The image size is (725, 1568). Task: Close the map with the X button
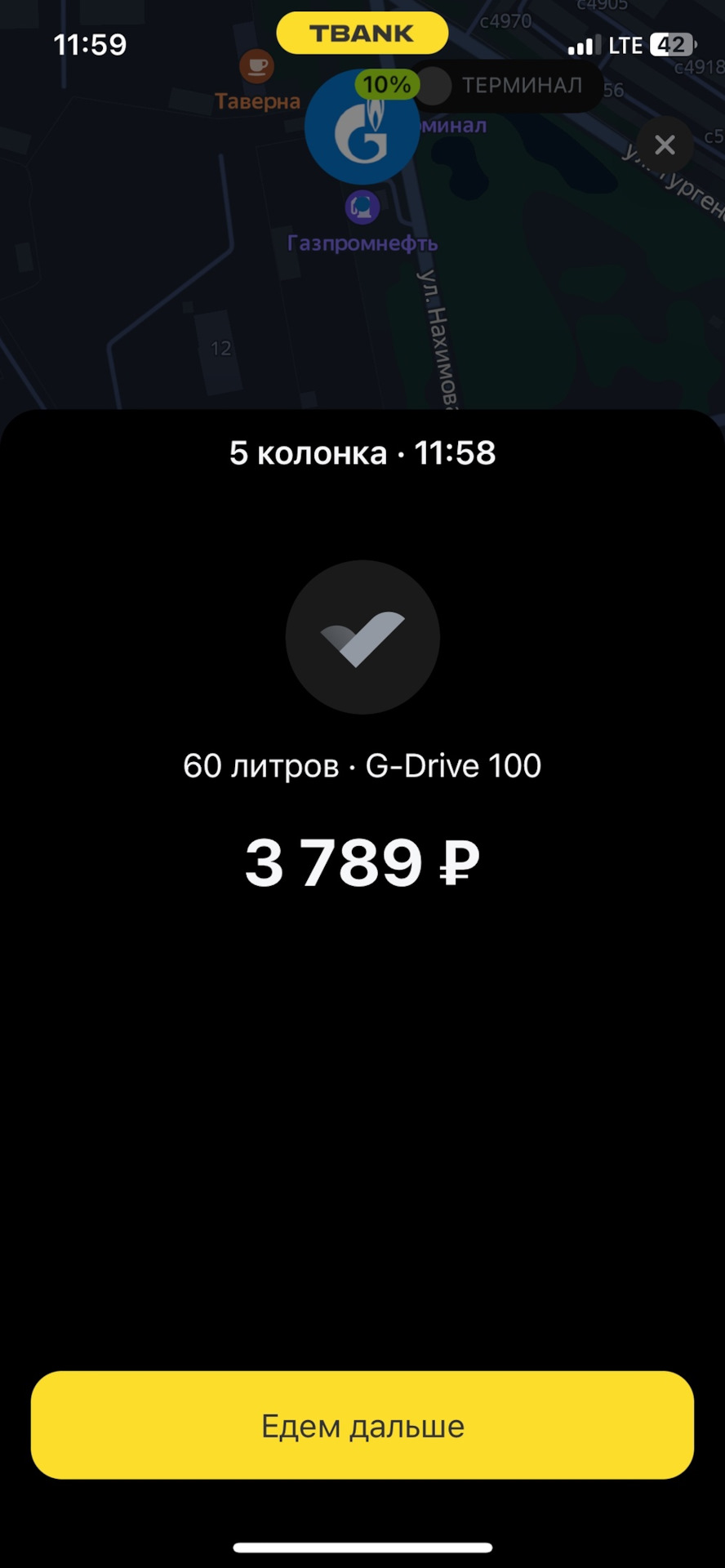[x=665, y=145]
